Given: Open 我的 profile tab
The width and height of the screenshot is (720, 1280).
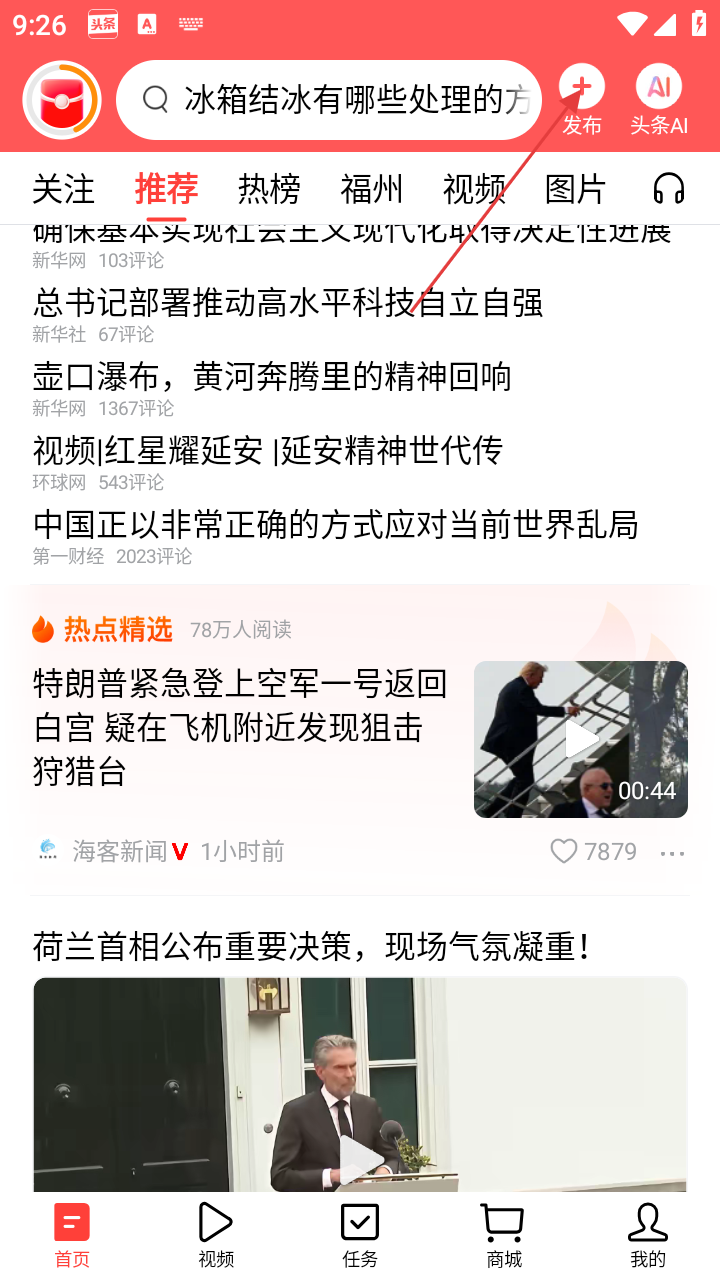Looking at the screenshot, I should (x=648, y=1235).
